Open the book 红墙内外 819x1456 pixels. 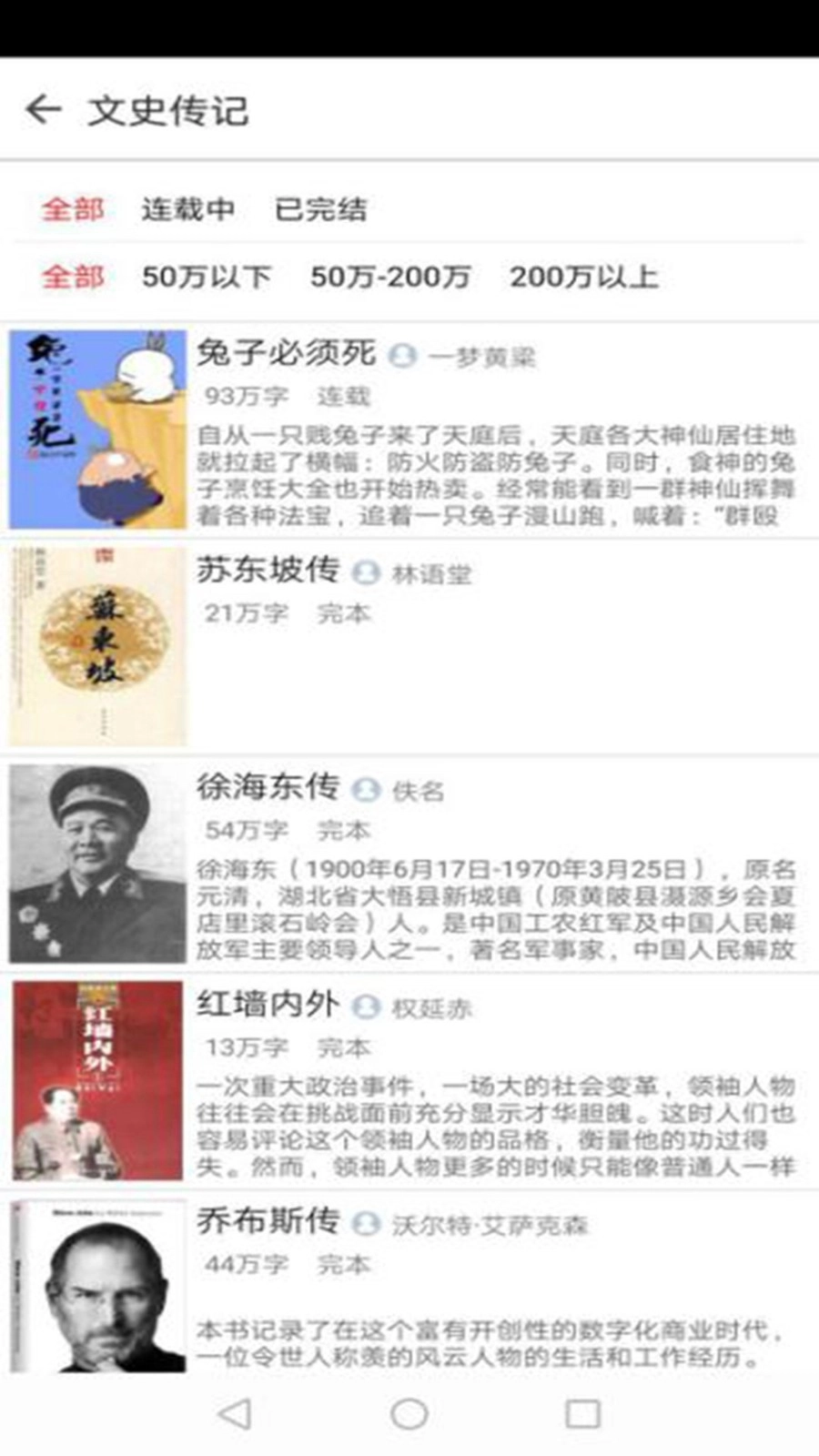(x=268, y=1005)
